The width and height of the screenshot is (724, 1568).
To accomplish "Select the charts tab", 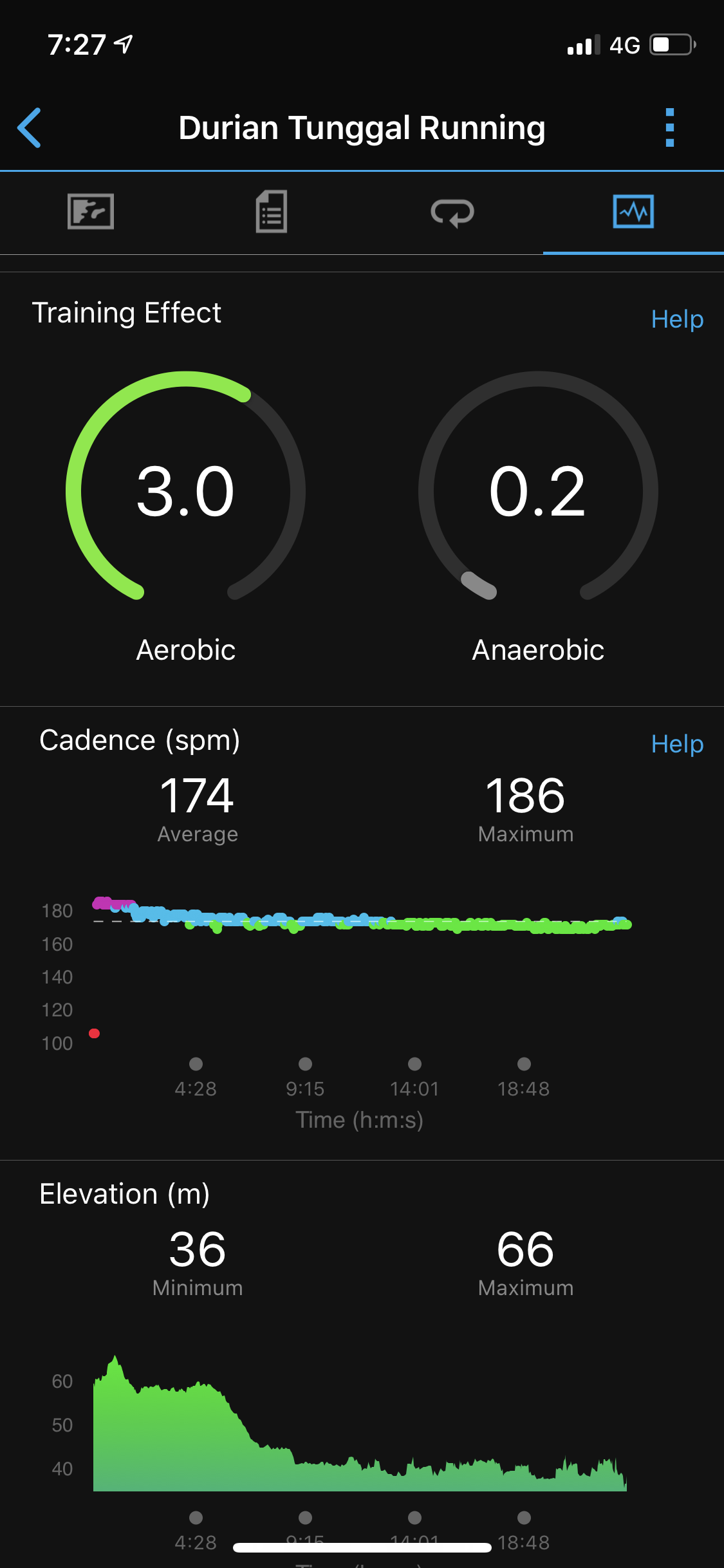I will point(633,211).
